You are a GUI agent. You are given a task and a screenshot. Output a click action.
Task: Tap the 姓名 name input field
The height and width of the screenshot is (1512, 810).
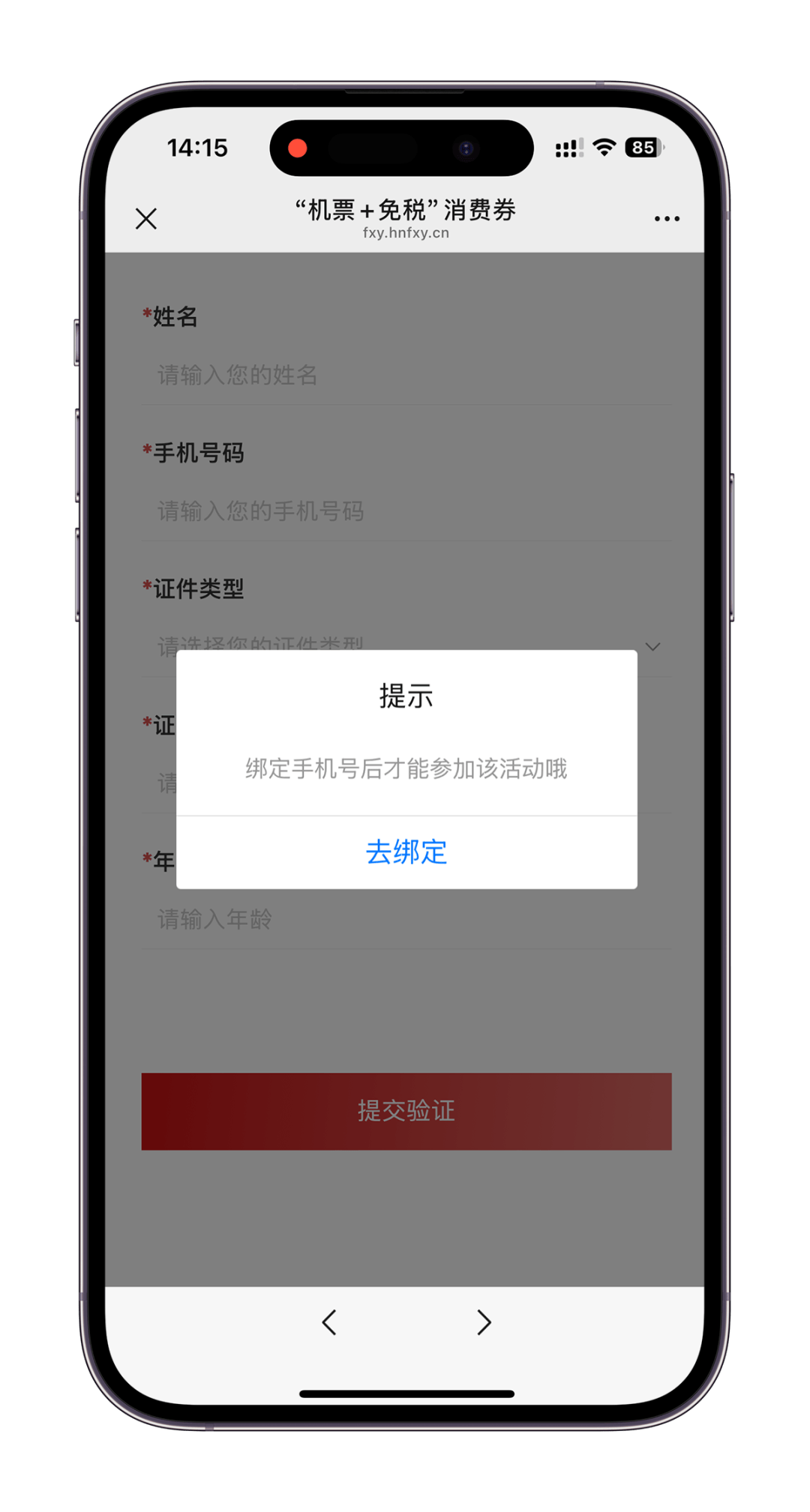point(405,375)
